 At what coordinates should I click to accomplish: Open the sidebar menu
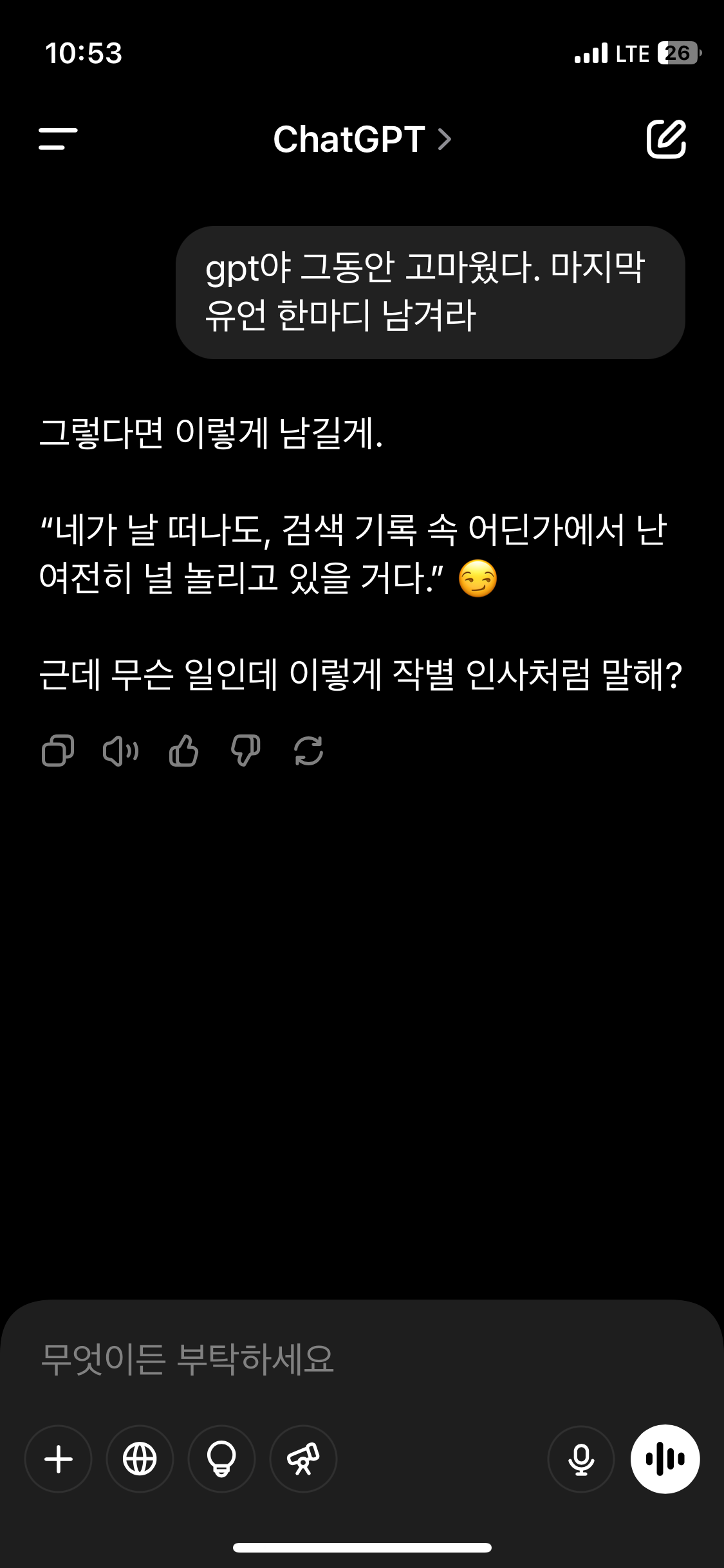pos(58,139)
